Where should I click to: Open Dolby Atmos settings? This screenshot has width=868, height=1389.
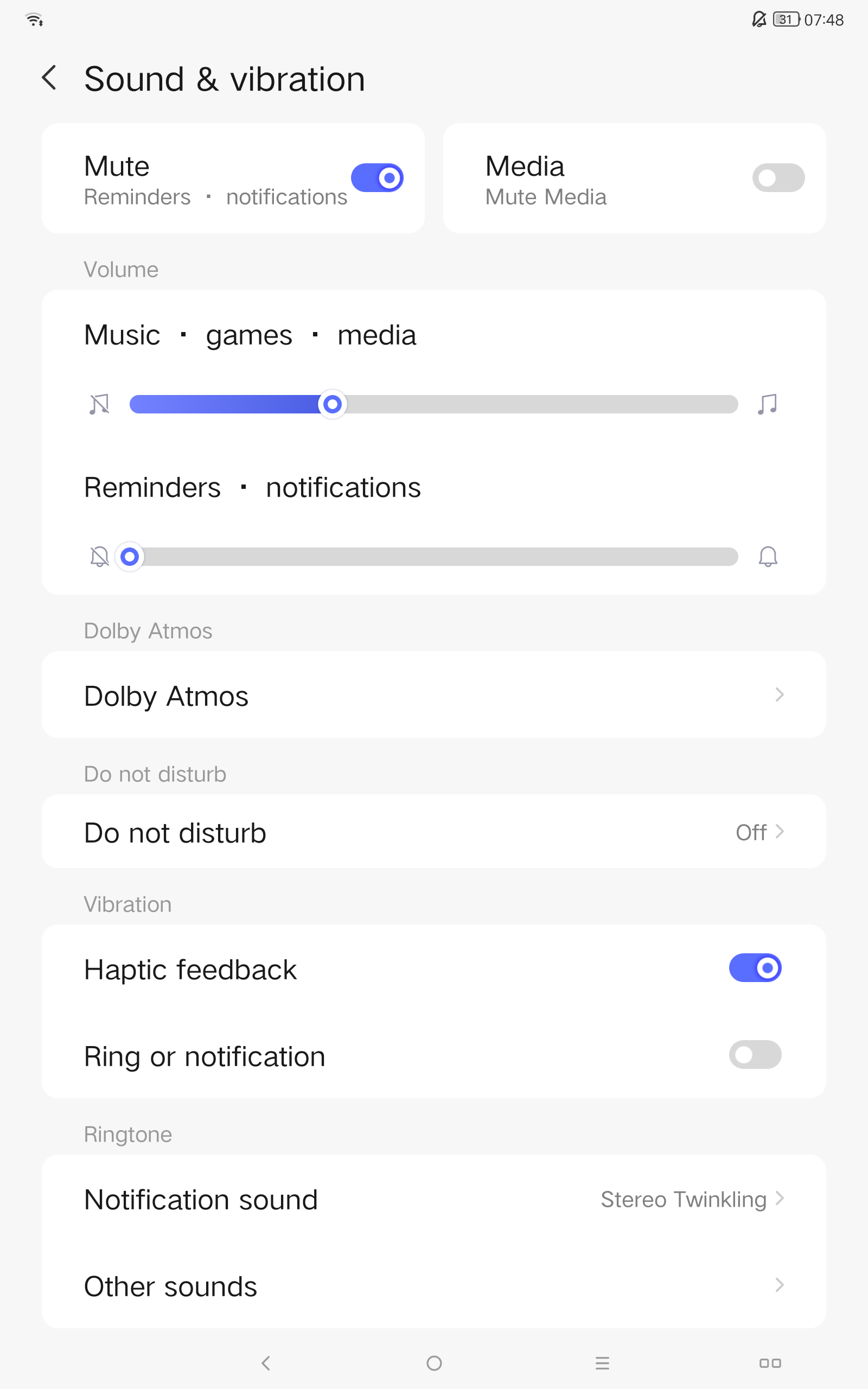(x=434, y=695)
